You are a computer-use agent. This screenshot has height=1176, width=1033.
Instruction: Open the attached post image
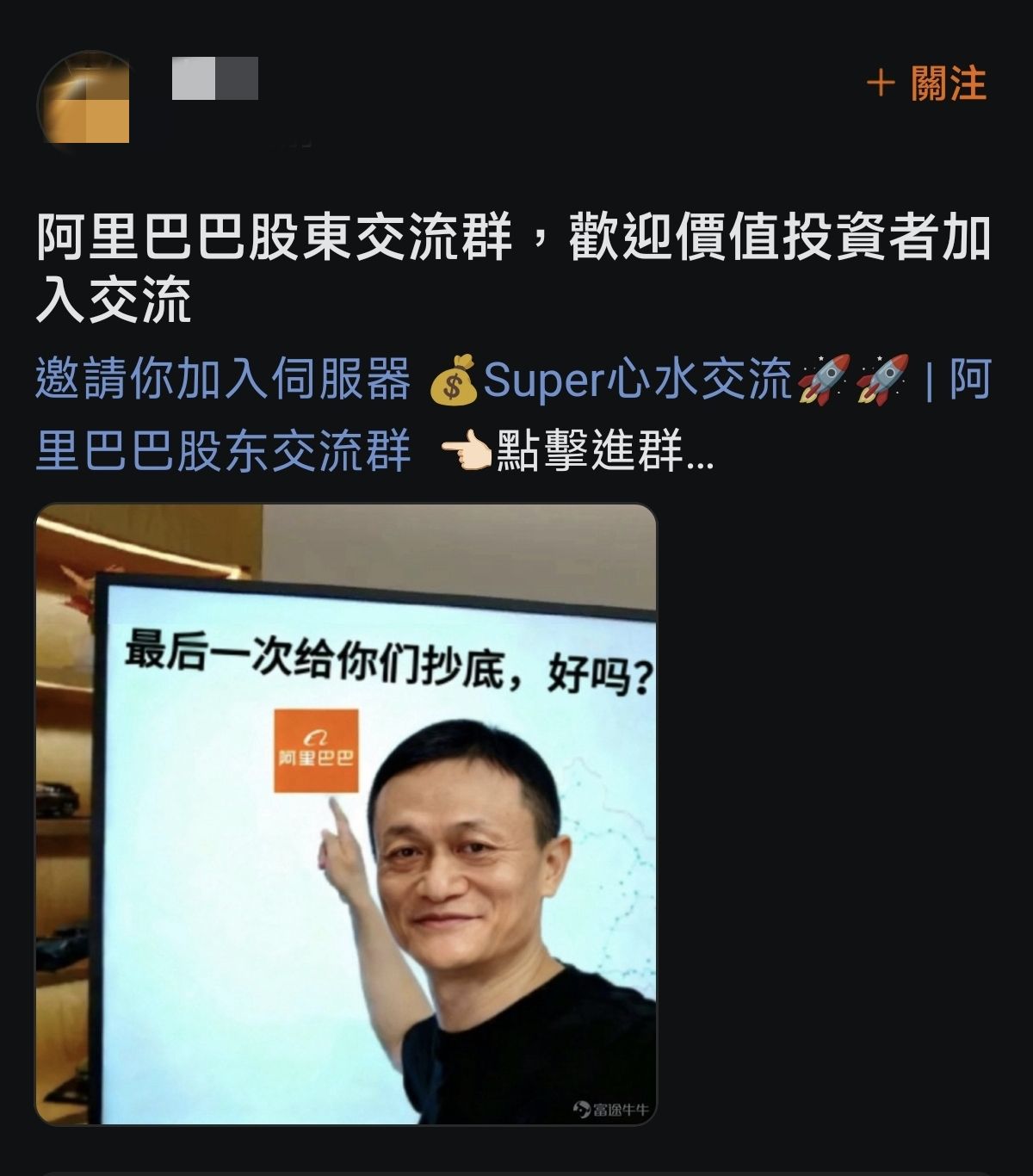(x=345, y=814)
